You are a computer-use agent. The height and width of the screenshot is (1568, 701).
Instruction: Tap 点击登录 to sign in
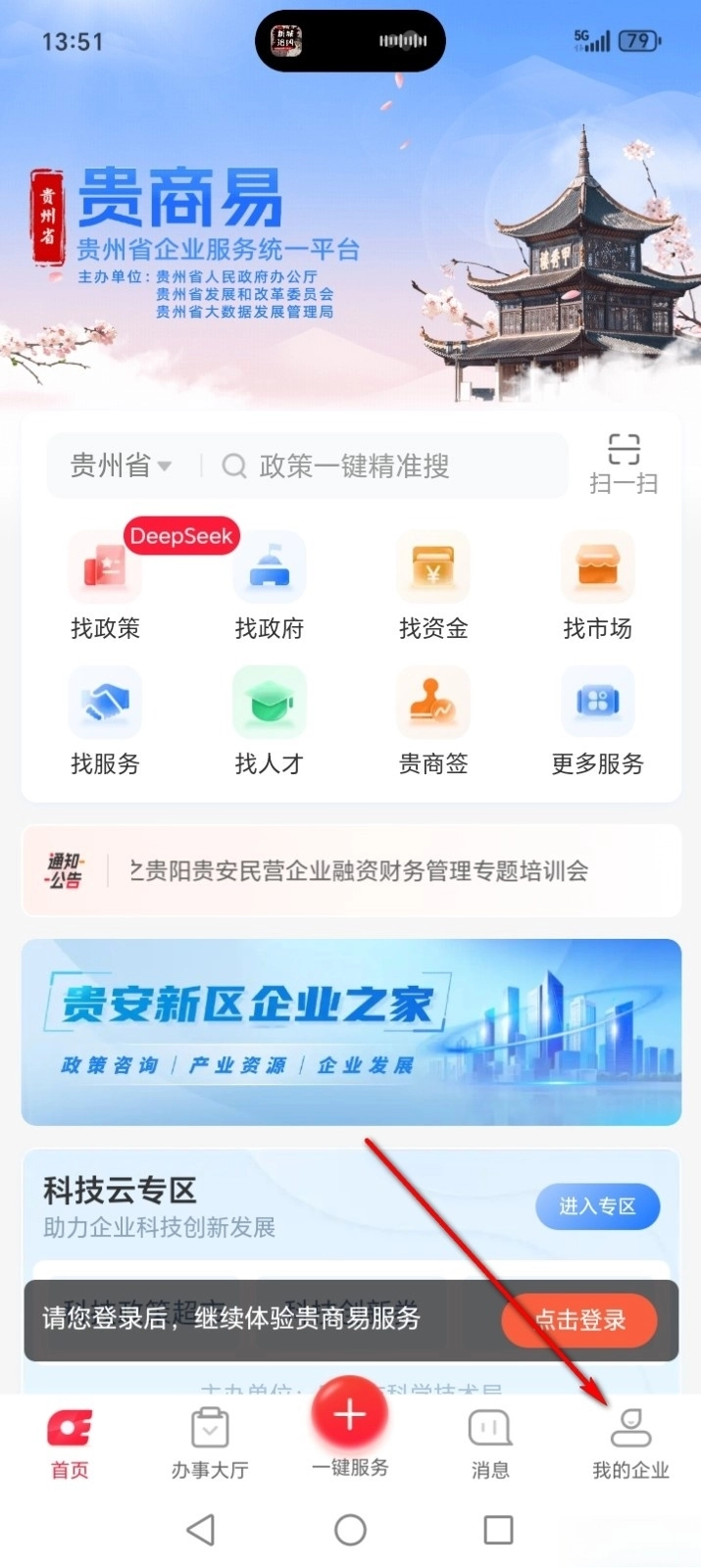click(x=579, y=1320)
